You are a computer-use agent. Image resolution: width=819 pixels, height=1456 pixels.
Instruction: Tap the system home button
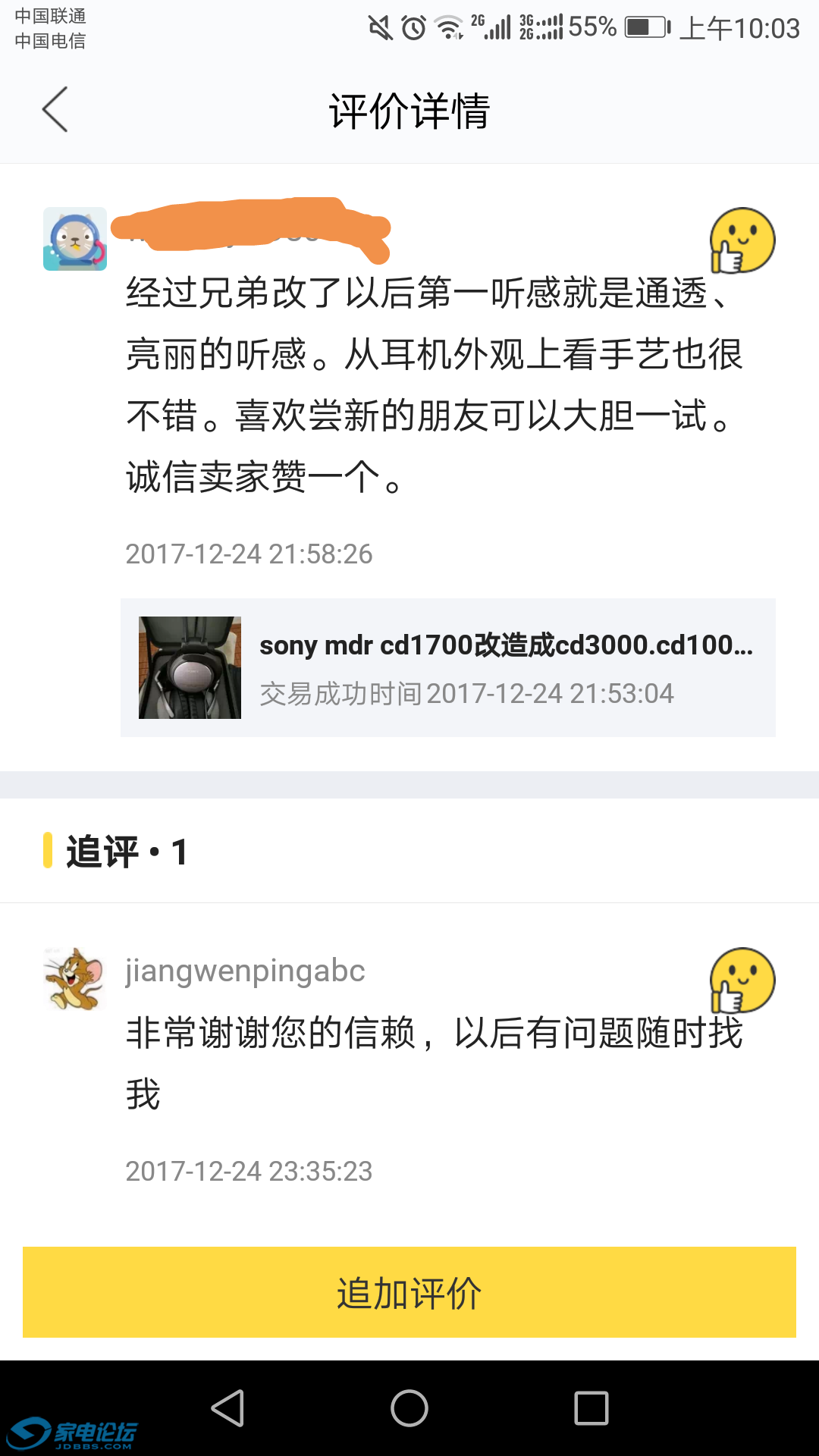click(x=409, y=1409)
